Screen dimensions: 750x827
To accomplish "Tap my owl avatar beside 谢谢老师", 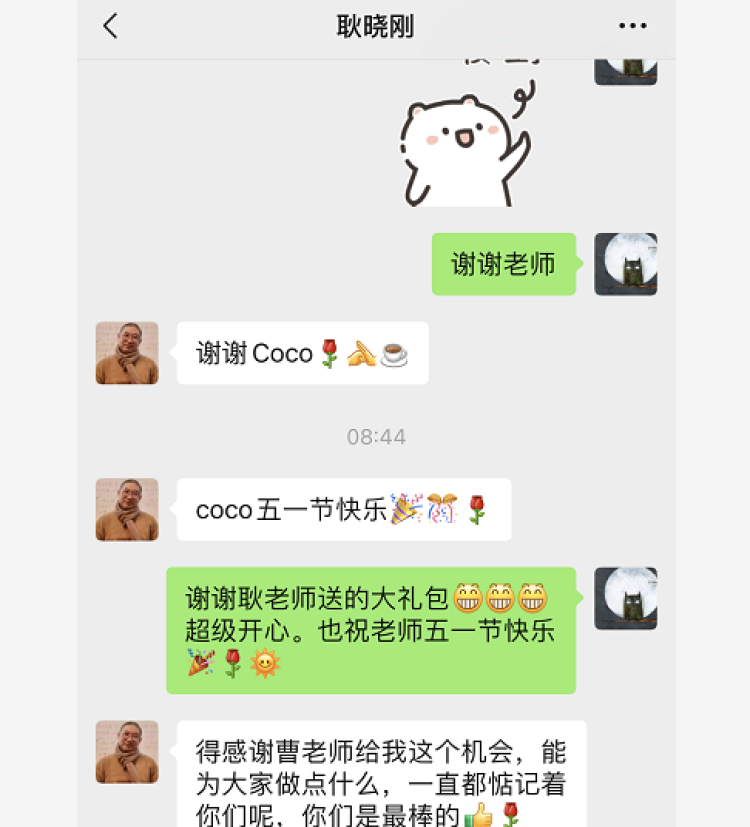I will [x=625, y=264].
